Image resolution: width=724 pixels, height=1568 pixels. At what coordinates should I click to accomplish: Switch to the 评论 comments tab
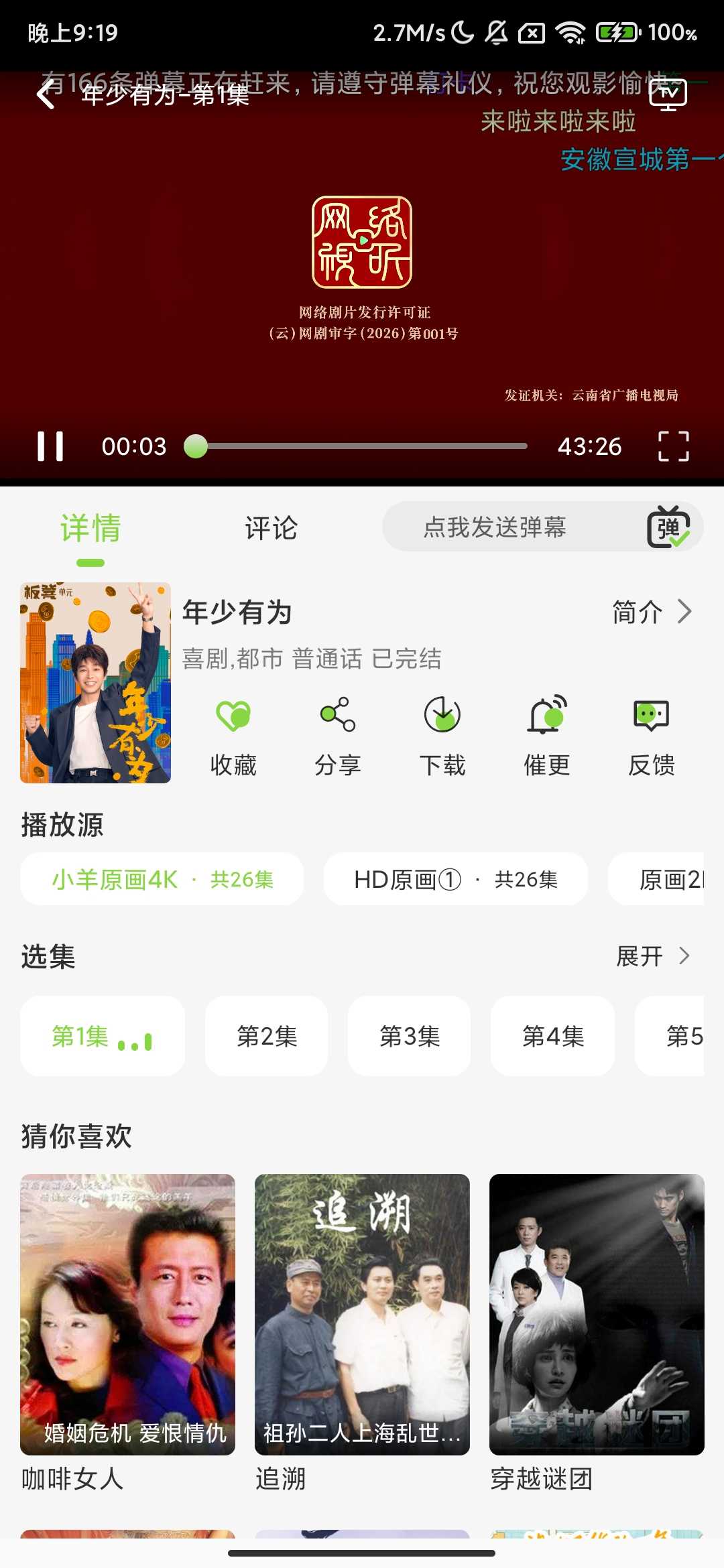[269, 528]
